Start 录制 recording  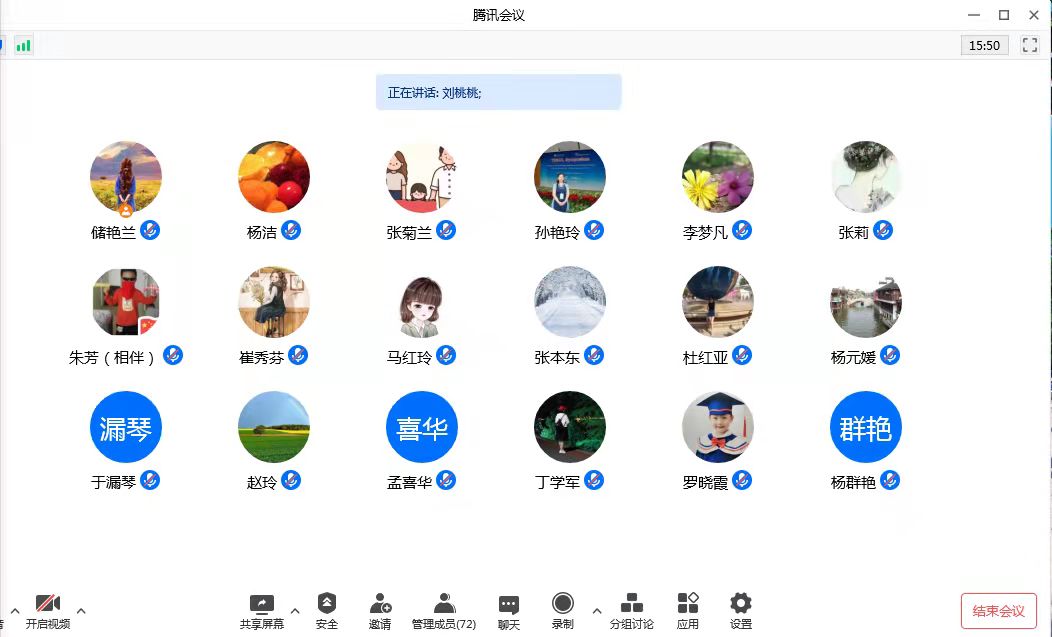(563, 611)
